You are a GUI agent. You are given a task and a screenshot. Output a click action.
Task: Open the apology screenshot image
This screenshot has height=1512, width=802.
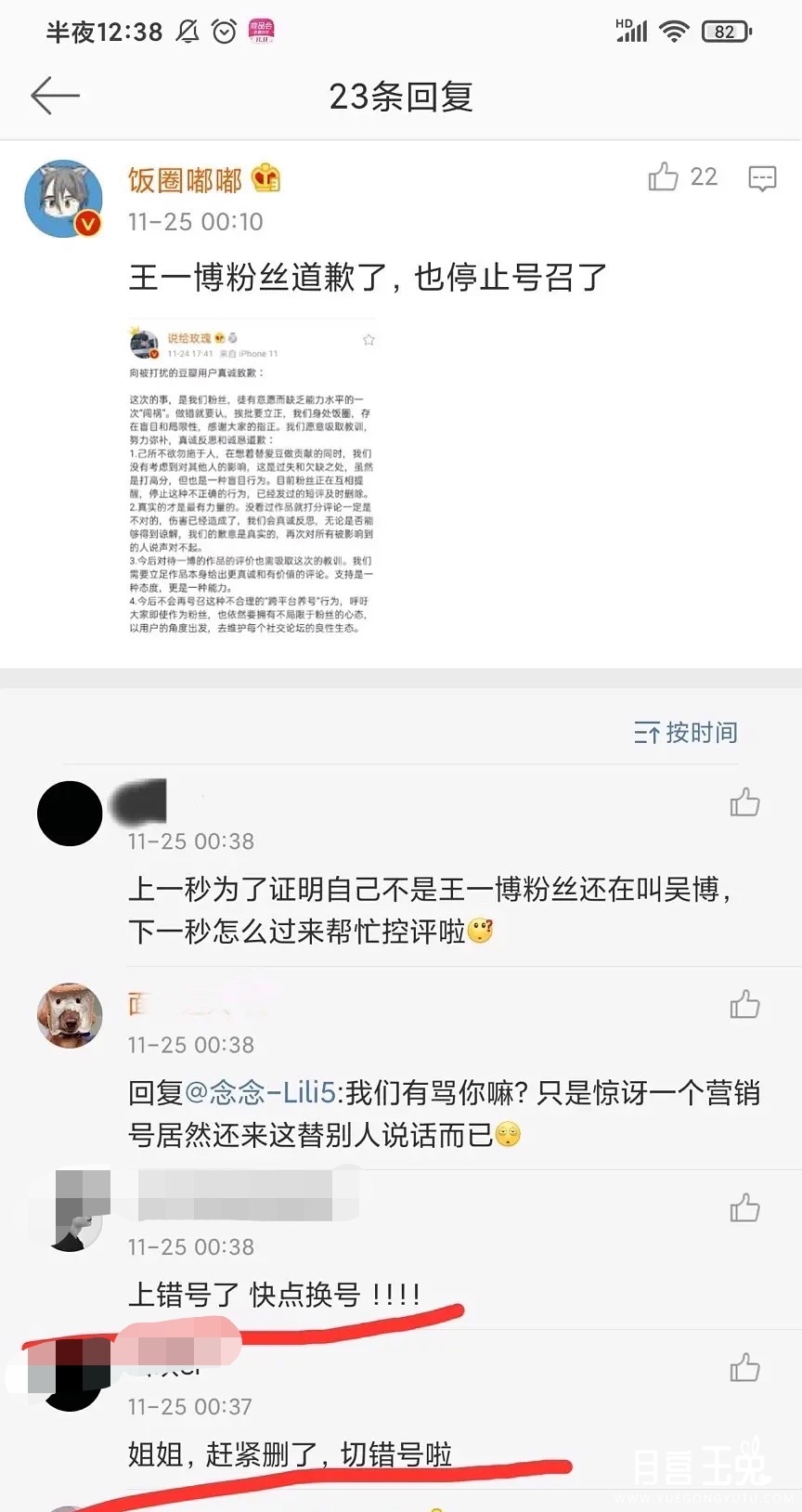point(252,479)
